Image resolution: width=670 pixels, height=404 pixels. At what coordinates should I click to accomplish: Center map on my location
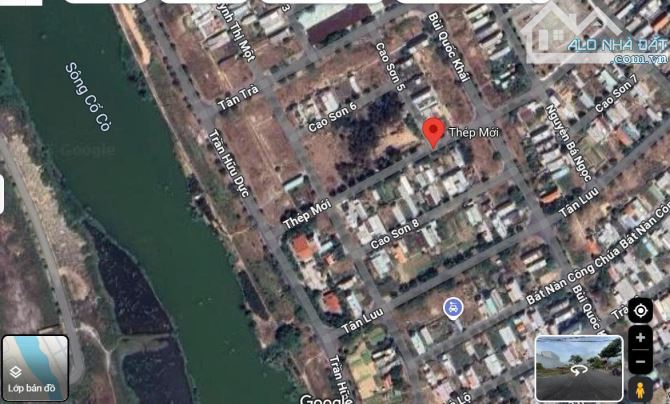point(640,310)
